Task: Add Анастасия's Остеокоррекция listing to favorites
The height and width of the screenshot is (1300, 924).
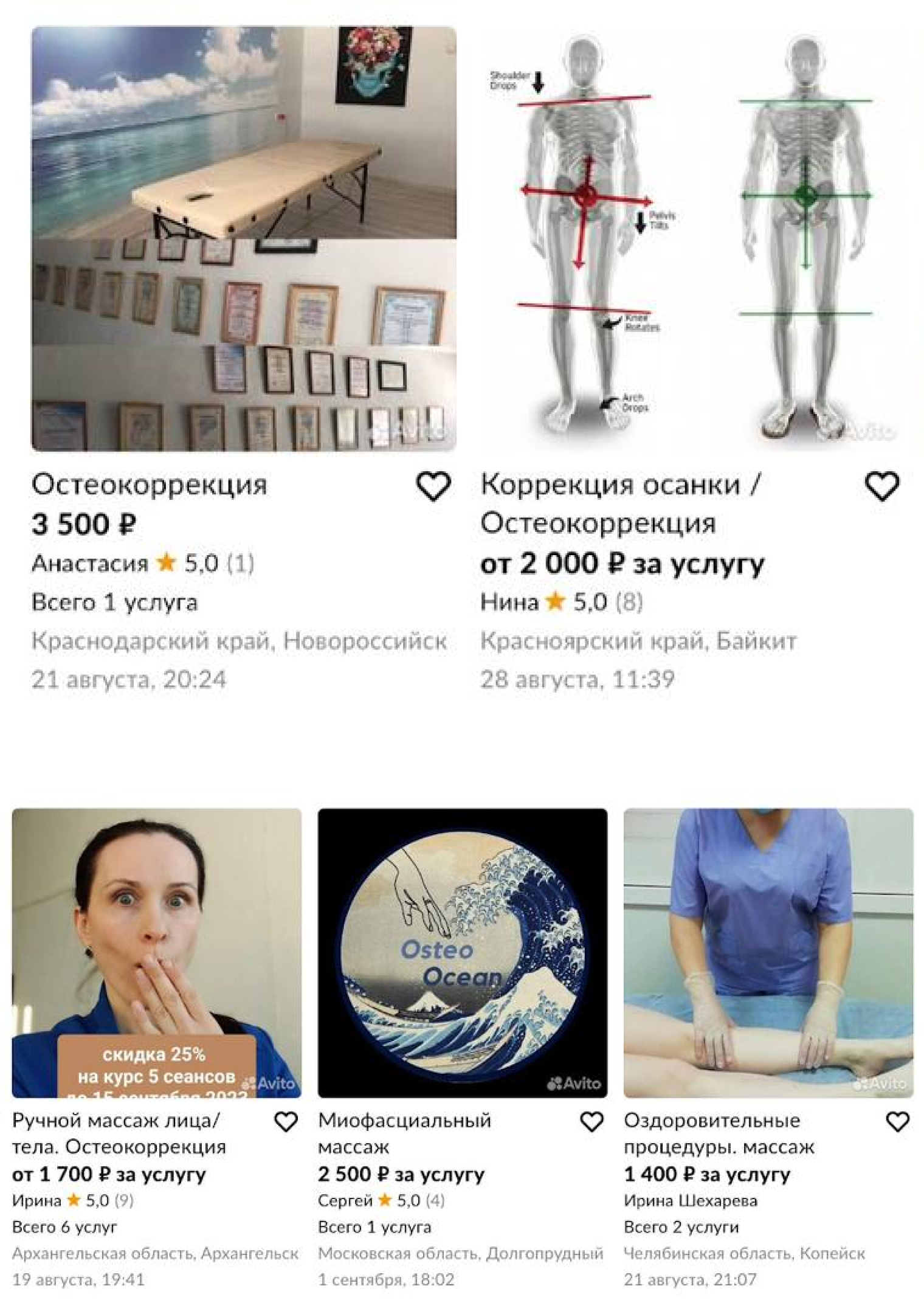Action: pyautogui.click(x=433, y=486)
